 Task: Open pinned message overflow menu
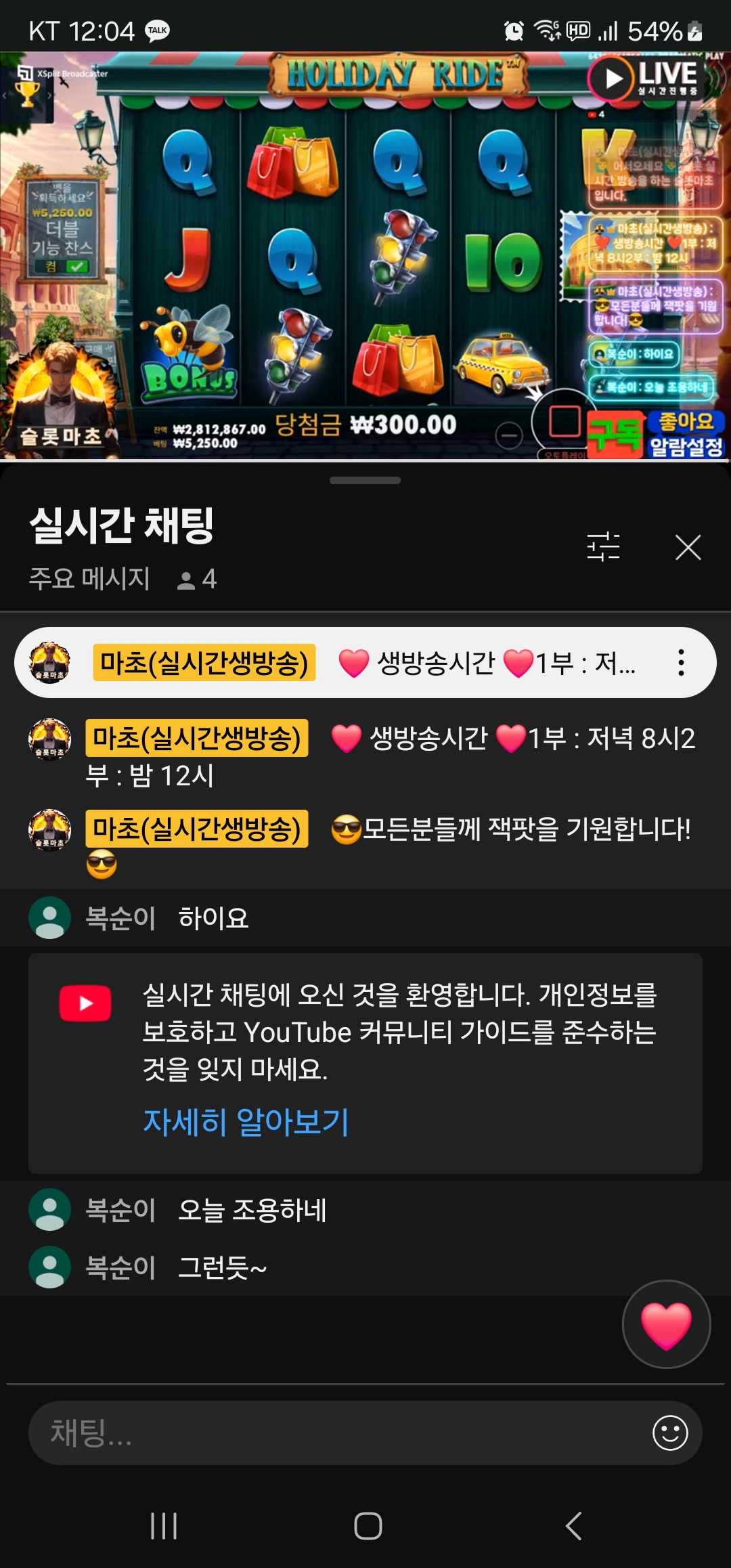[681, 663]
